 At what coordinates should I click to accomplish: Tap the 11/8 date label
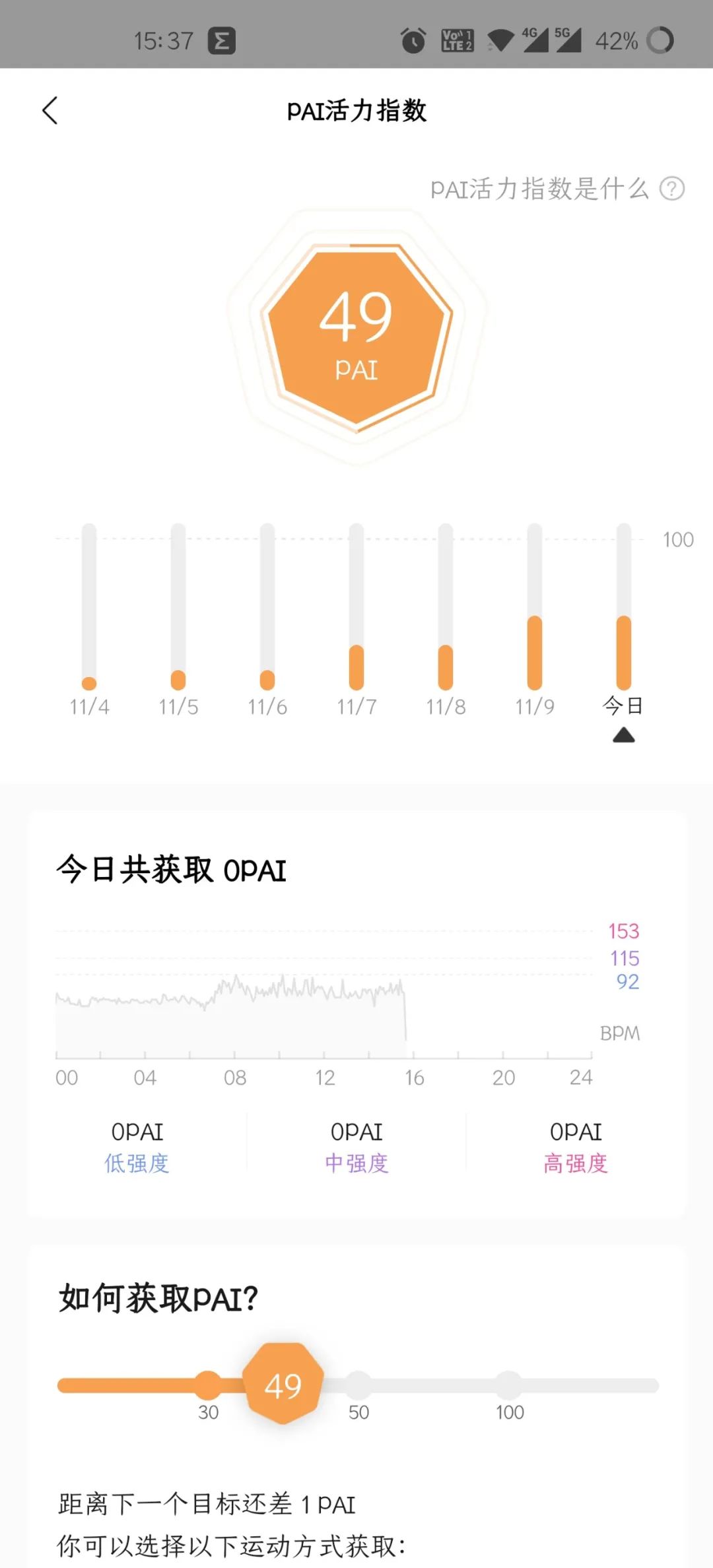point(445,706)
